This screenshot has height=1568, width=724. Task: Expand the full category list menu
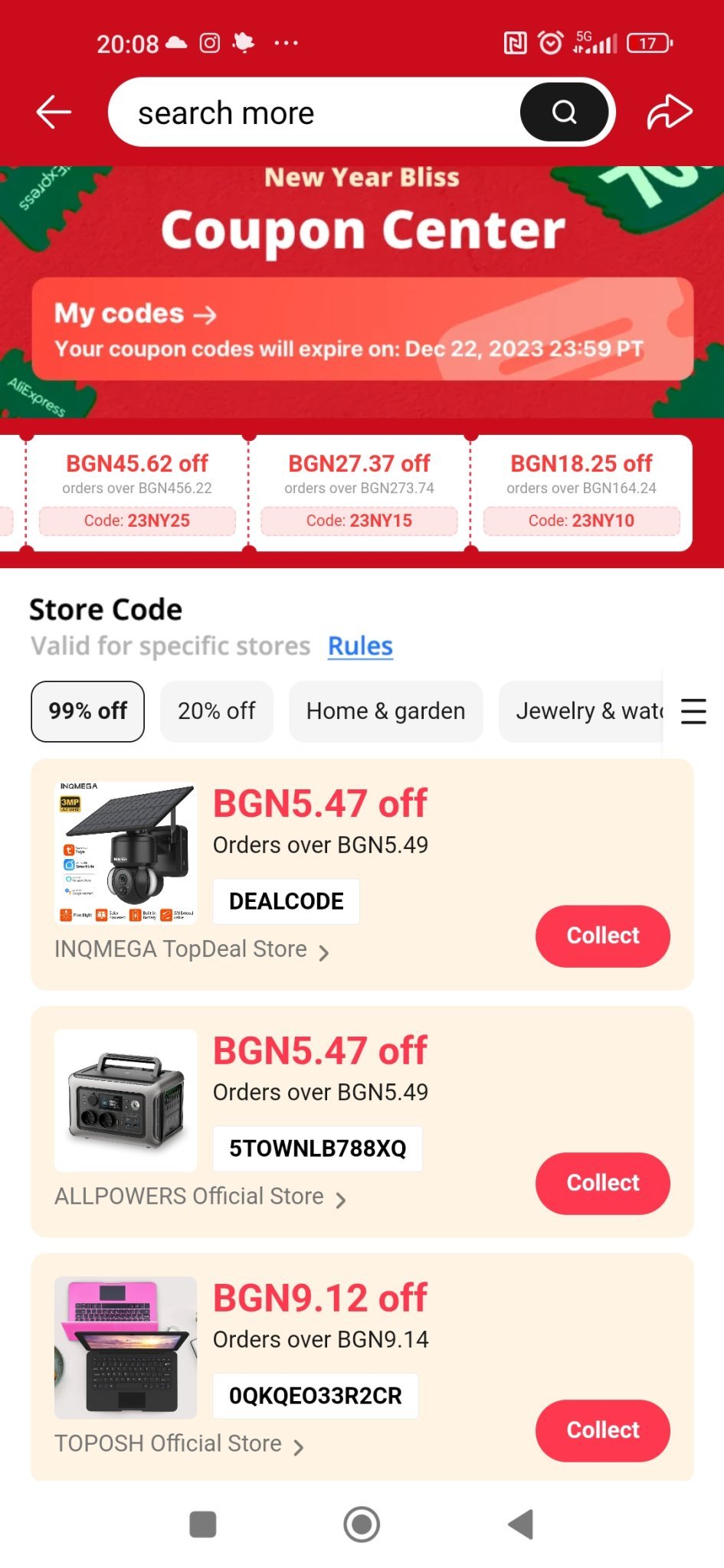click(x=693, y=711)
